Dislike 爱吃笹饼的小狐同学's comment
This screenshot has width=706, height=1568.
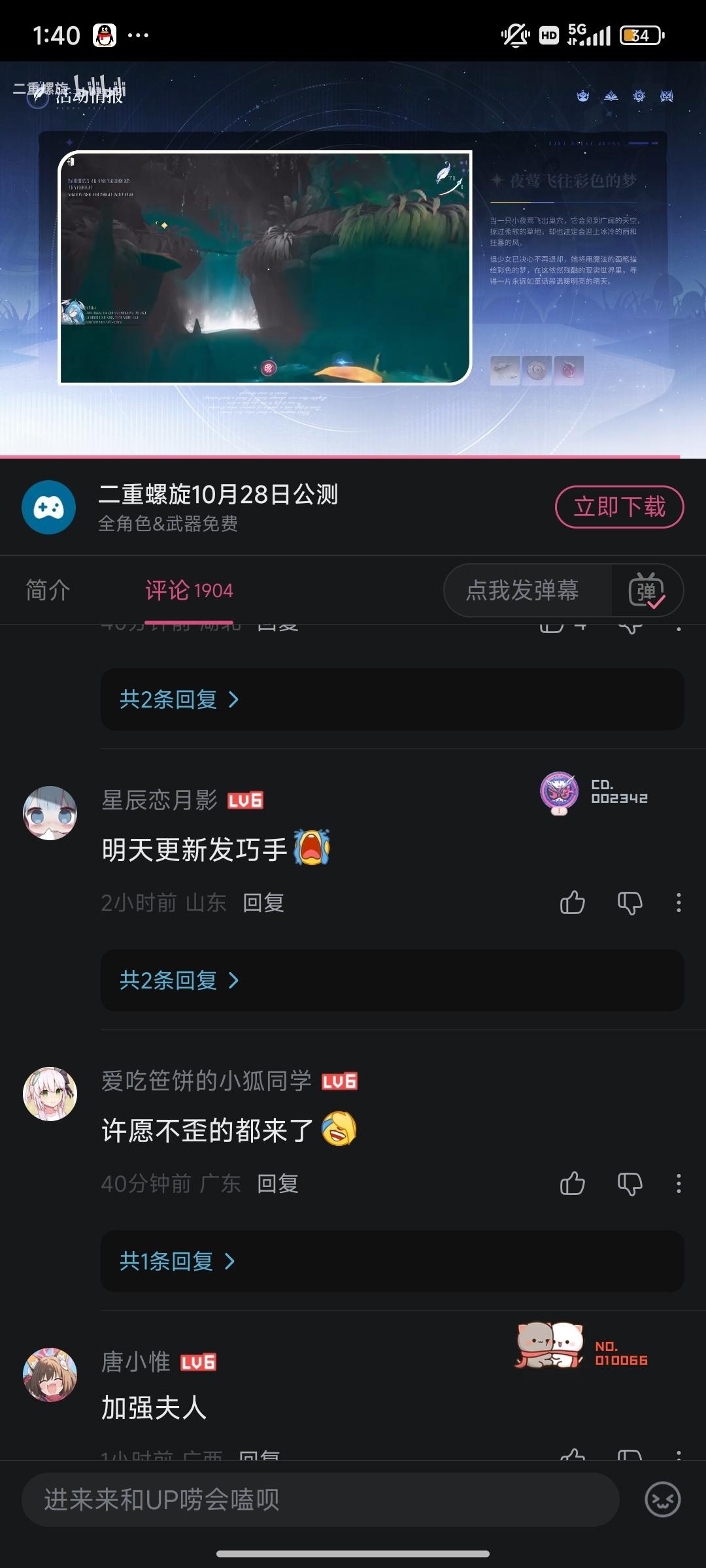(630, 1184)
